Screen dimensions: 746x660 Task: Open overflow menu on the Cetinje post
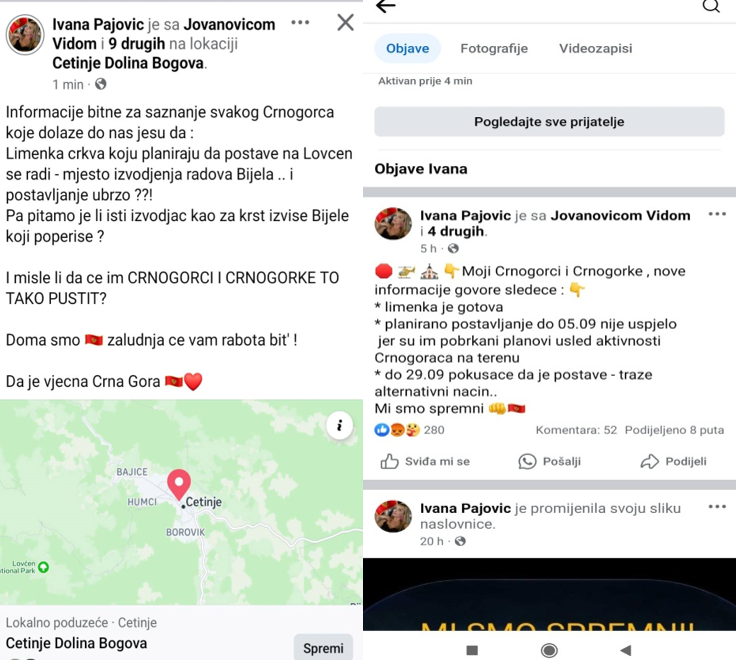pyautogui.click(x=300, y=22)
